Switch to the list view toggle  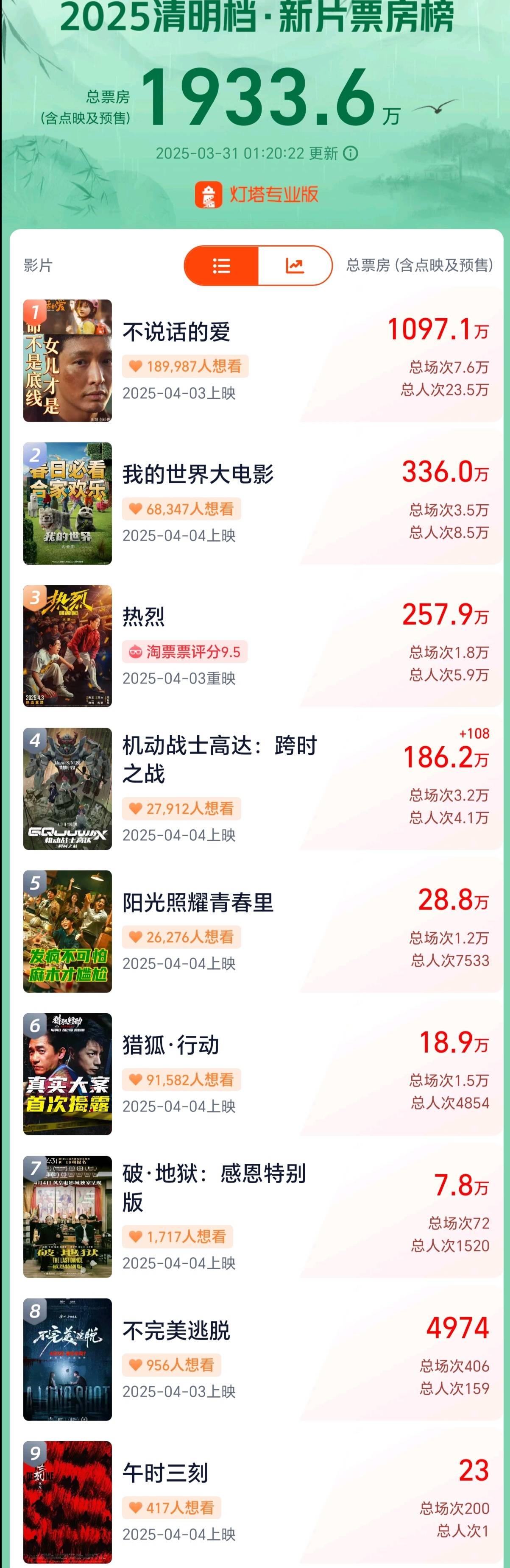222,265
